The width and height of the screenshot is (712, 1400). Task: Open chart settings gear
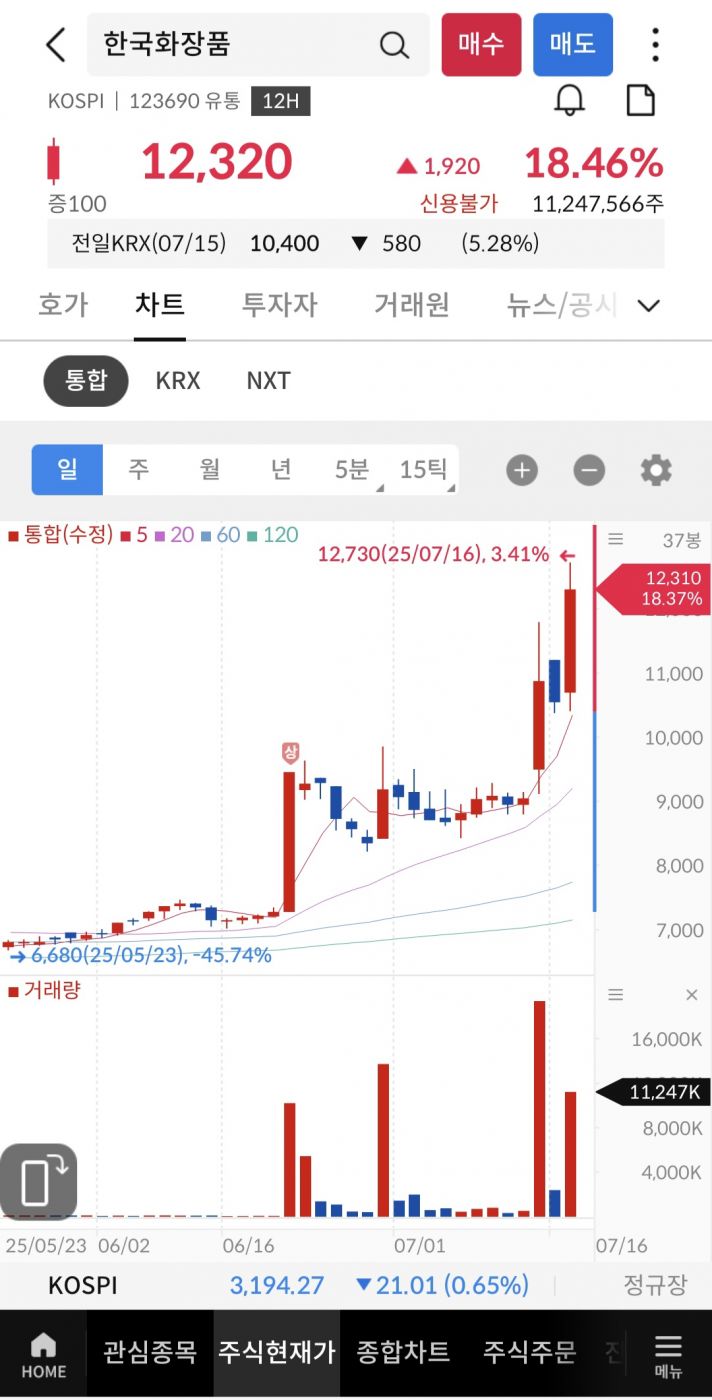(x=656, y=470)
